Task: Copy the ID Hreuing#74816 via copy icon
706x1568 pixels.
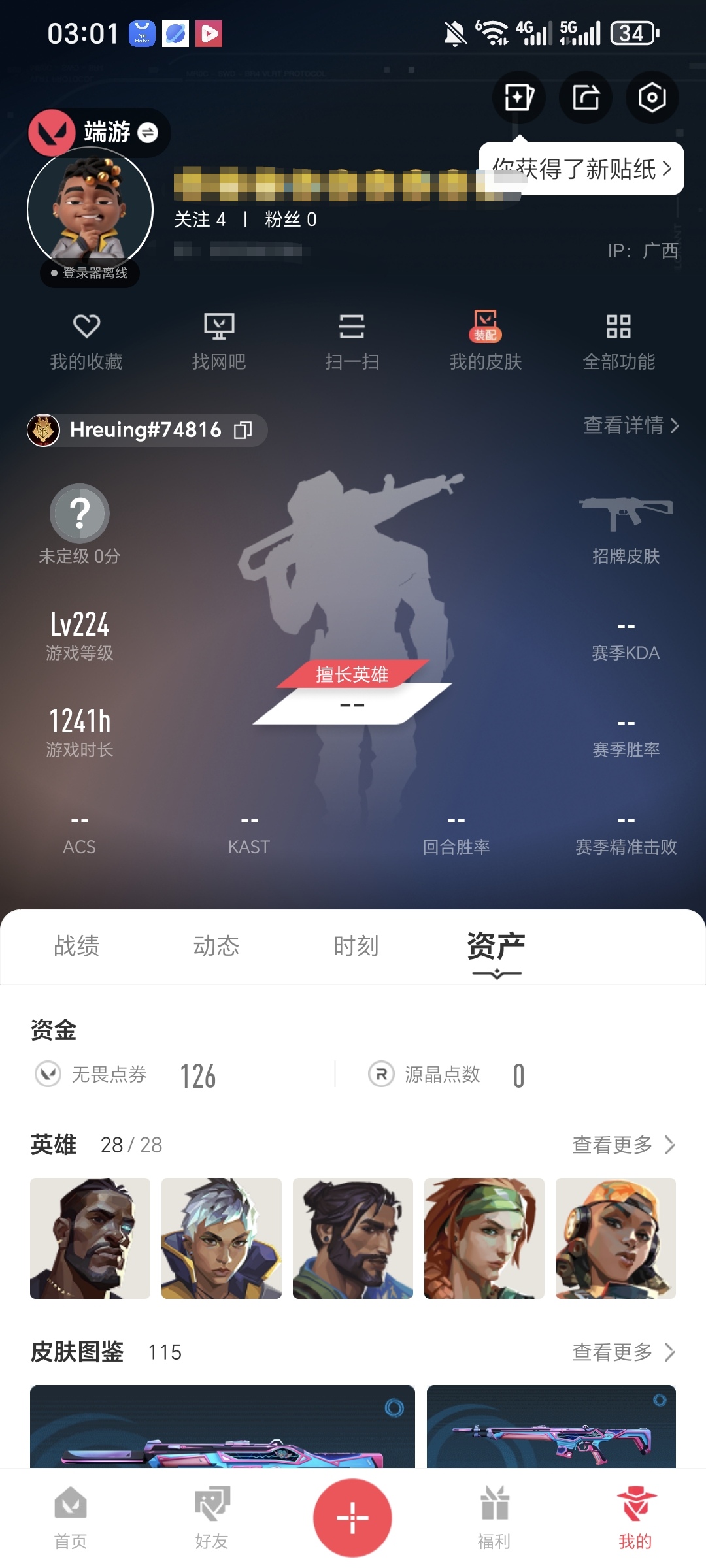Action: (x=243, y=431)
